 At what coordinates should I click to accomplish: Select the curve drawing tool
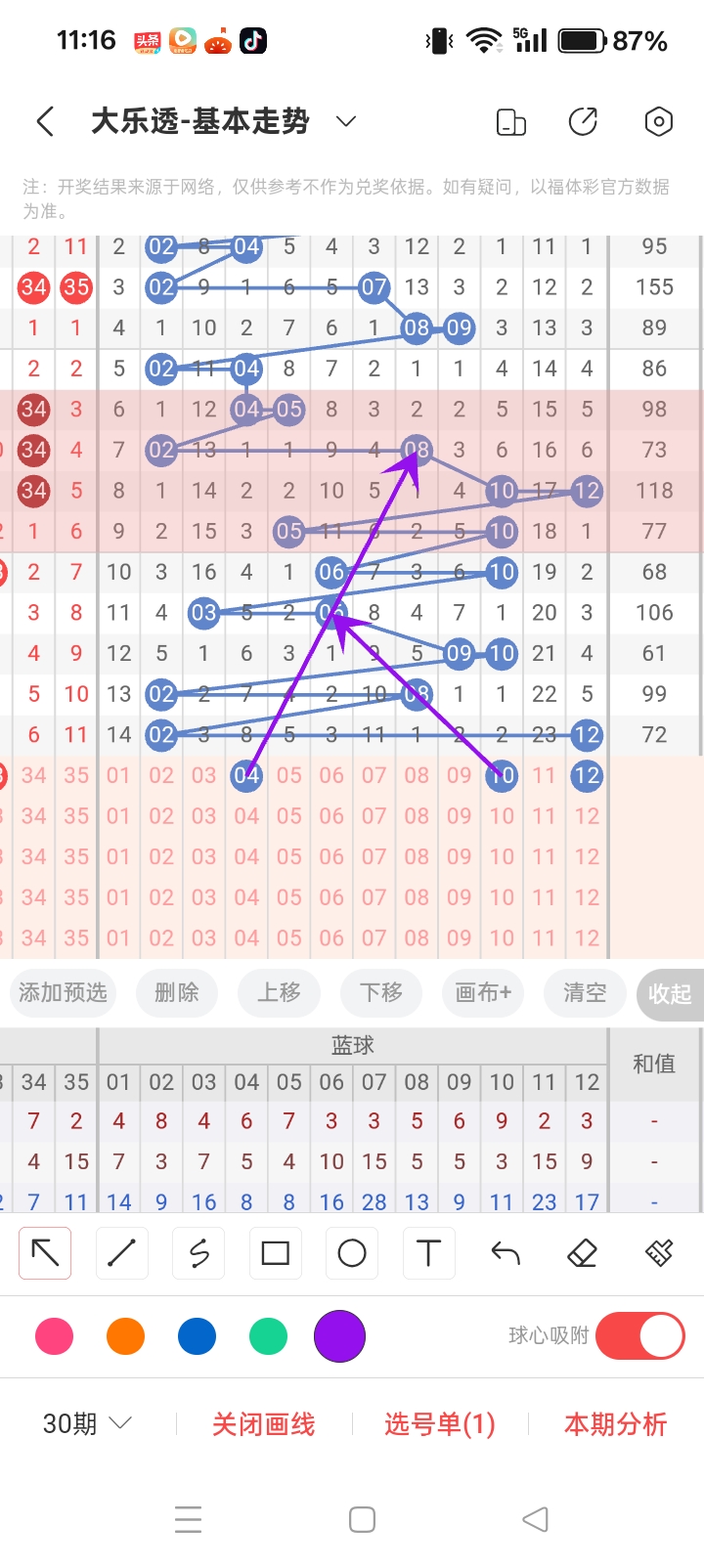click(198, 1252)
